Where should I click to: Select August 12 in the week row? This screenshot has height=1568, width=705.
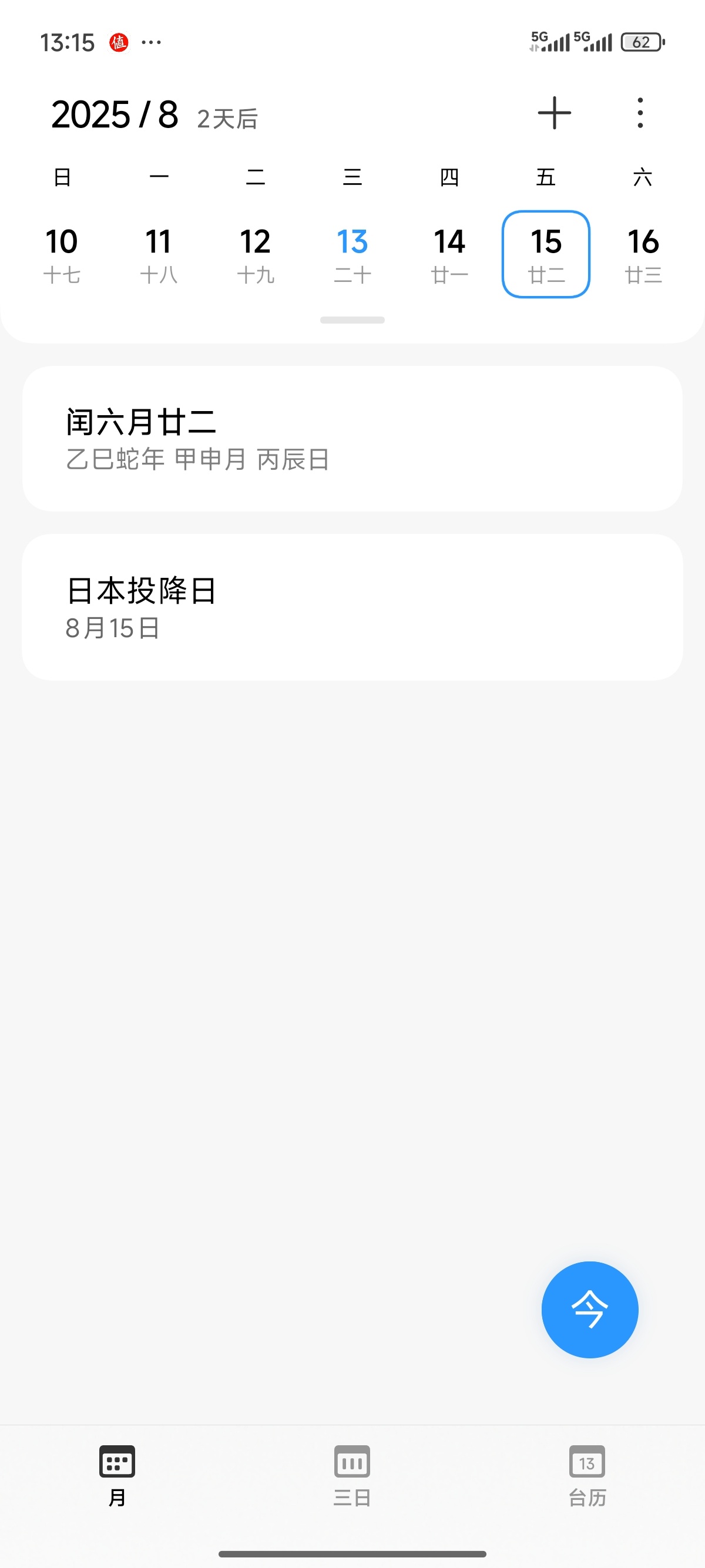point(255,254)
